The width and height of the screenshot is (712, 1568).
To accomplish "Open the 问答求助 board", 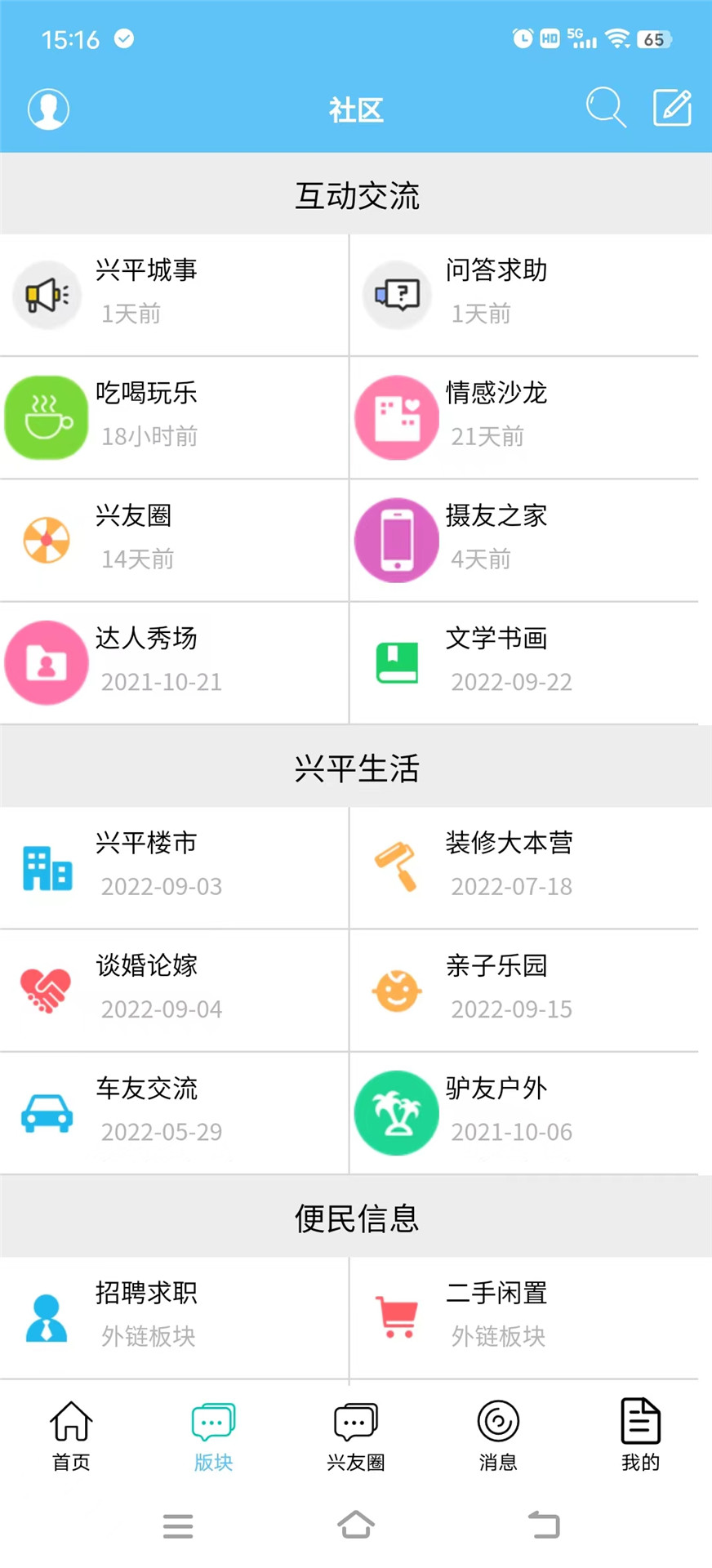I will click(x=524, y=294).
